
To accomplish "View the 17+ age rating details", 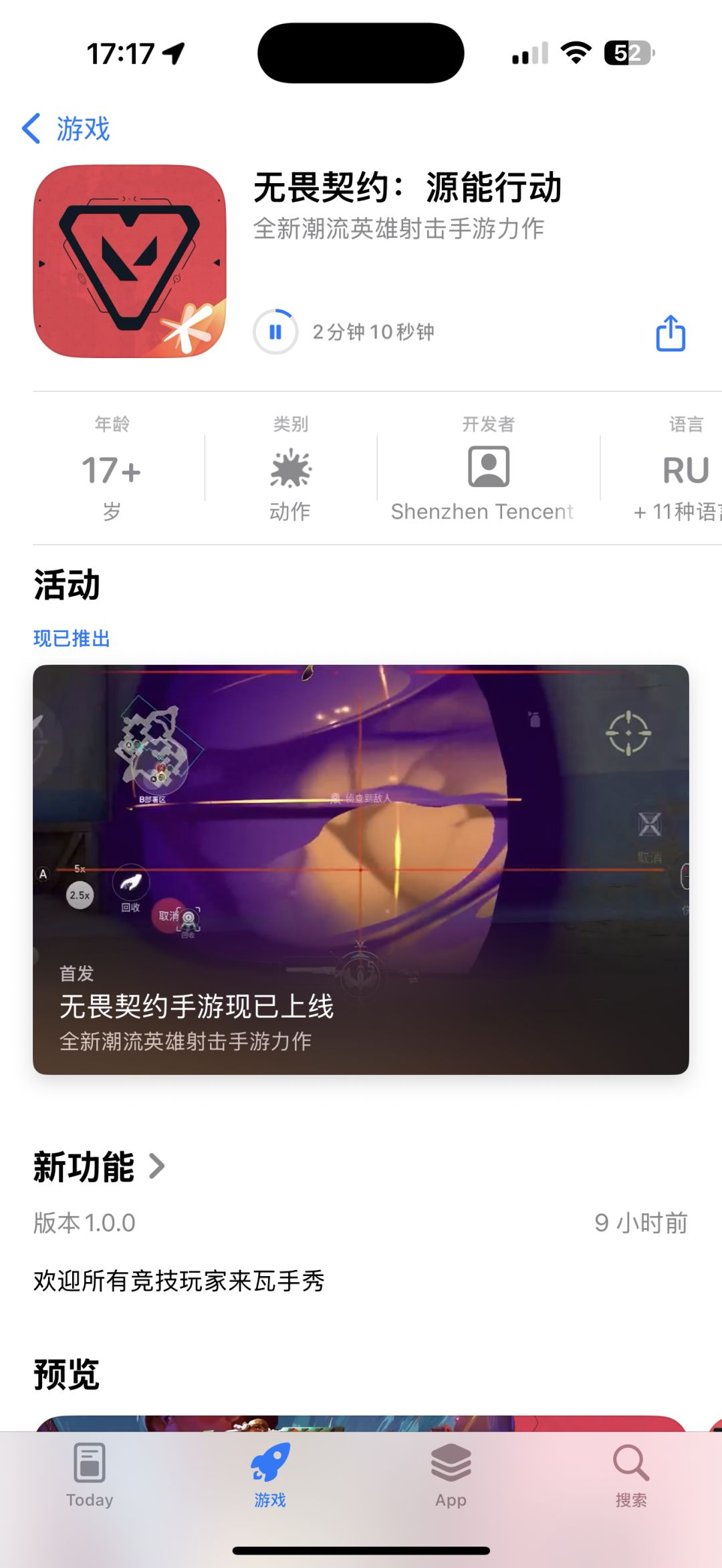I will 112,468.
